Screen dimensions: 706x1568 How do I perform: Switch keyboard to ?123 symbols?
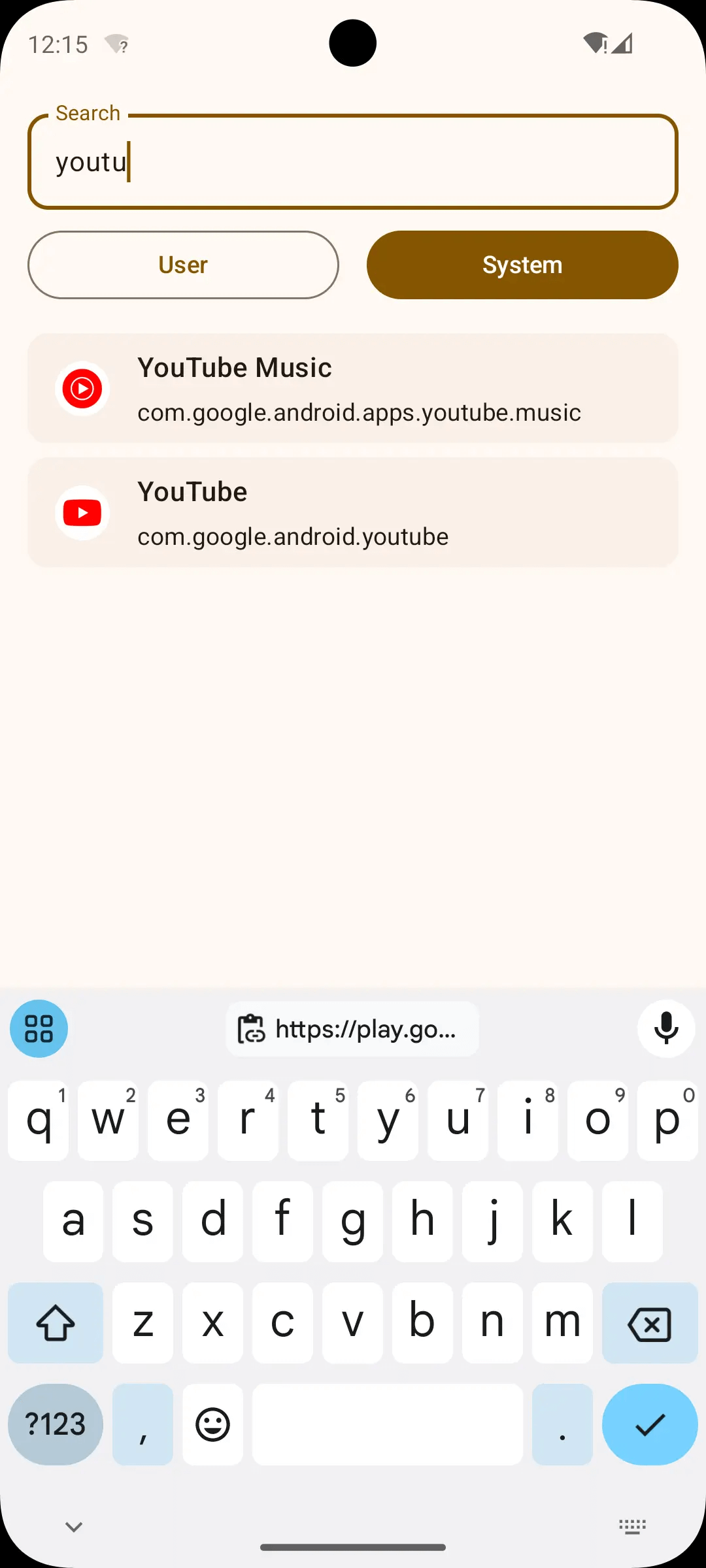tap(56, 1424)
